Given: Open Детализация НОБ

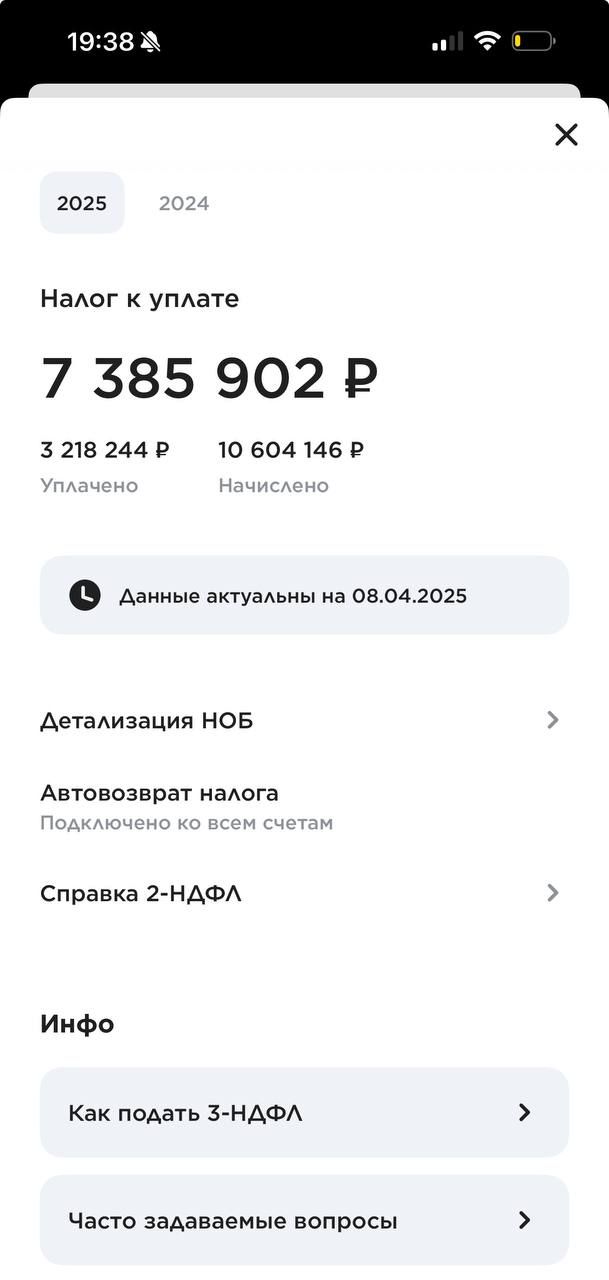Looking at the screenshot, I should click(300, 721).
